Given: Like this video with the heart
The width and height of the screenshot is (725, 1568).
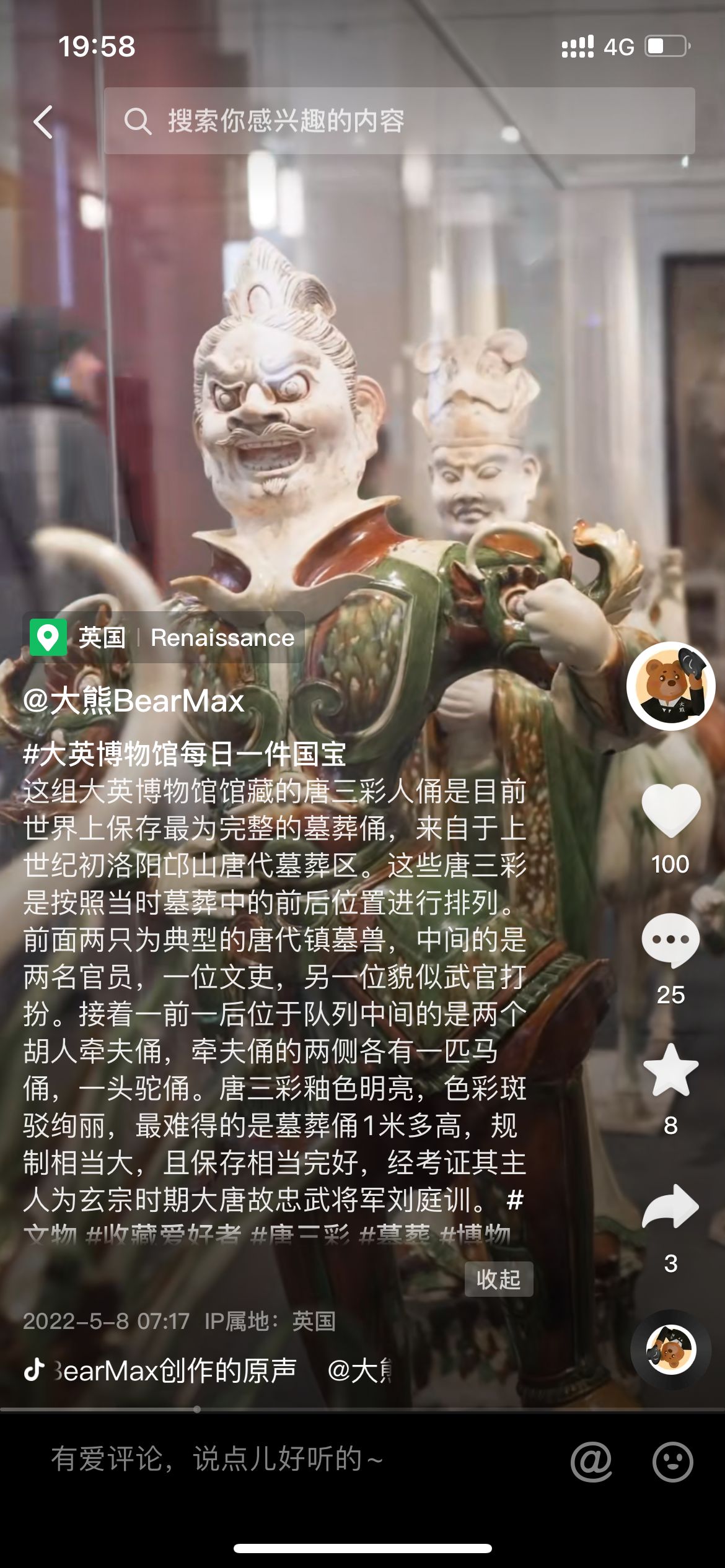Looking at the screenshot, I should 670,810.
